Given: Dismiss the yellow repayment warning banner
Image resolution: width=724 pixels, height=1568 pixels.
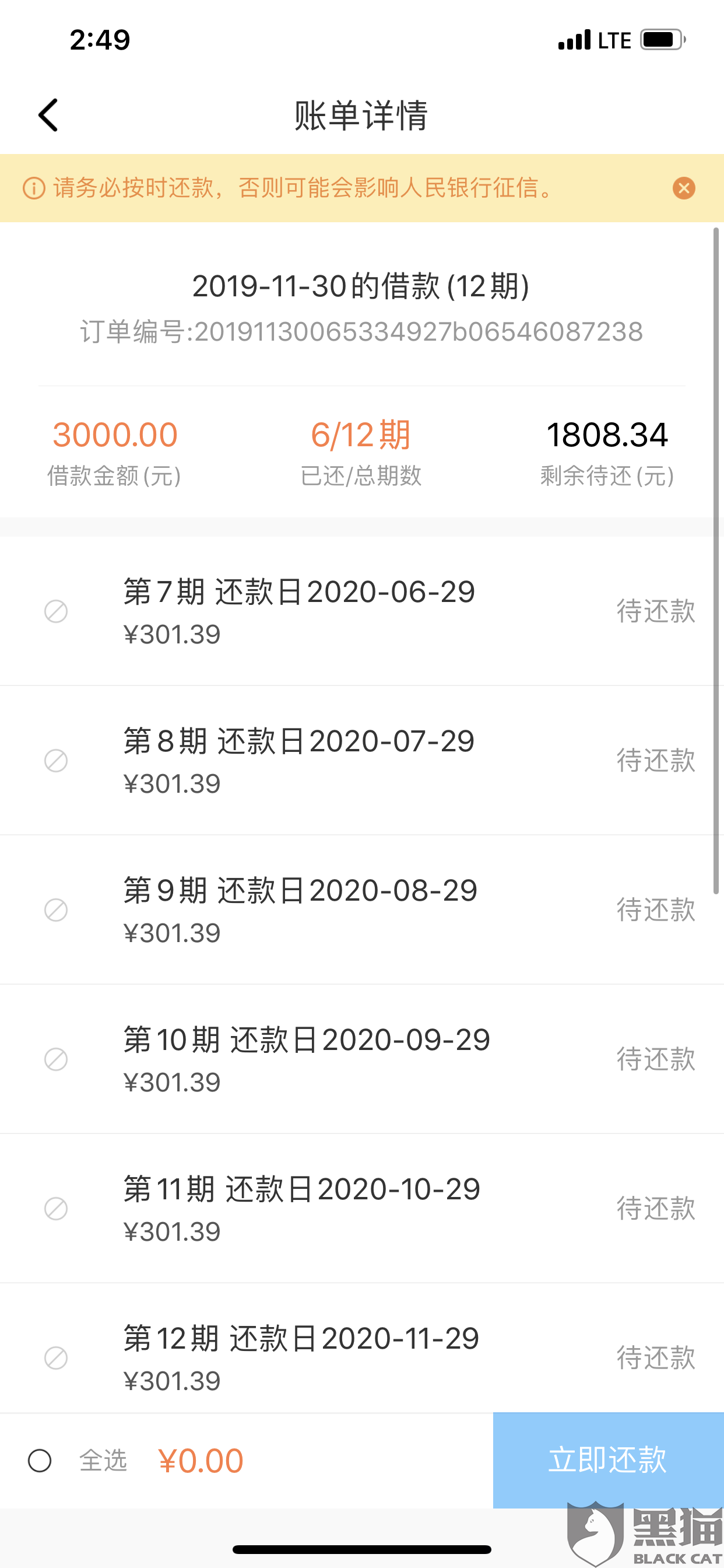Looking at the screenshot, I should pos(683,188).
